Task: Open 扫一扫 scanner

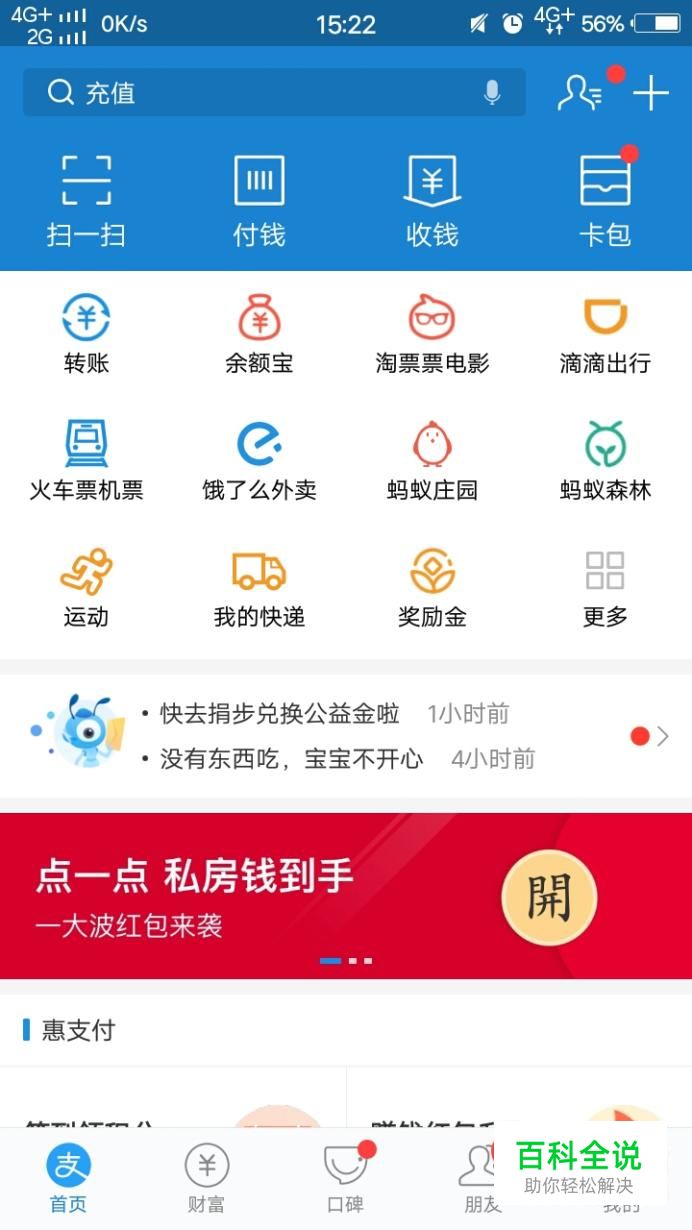Action: click(86, 200)
